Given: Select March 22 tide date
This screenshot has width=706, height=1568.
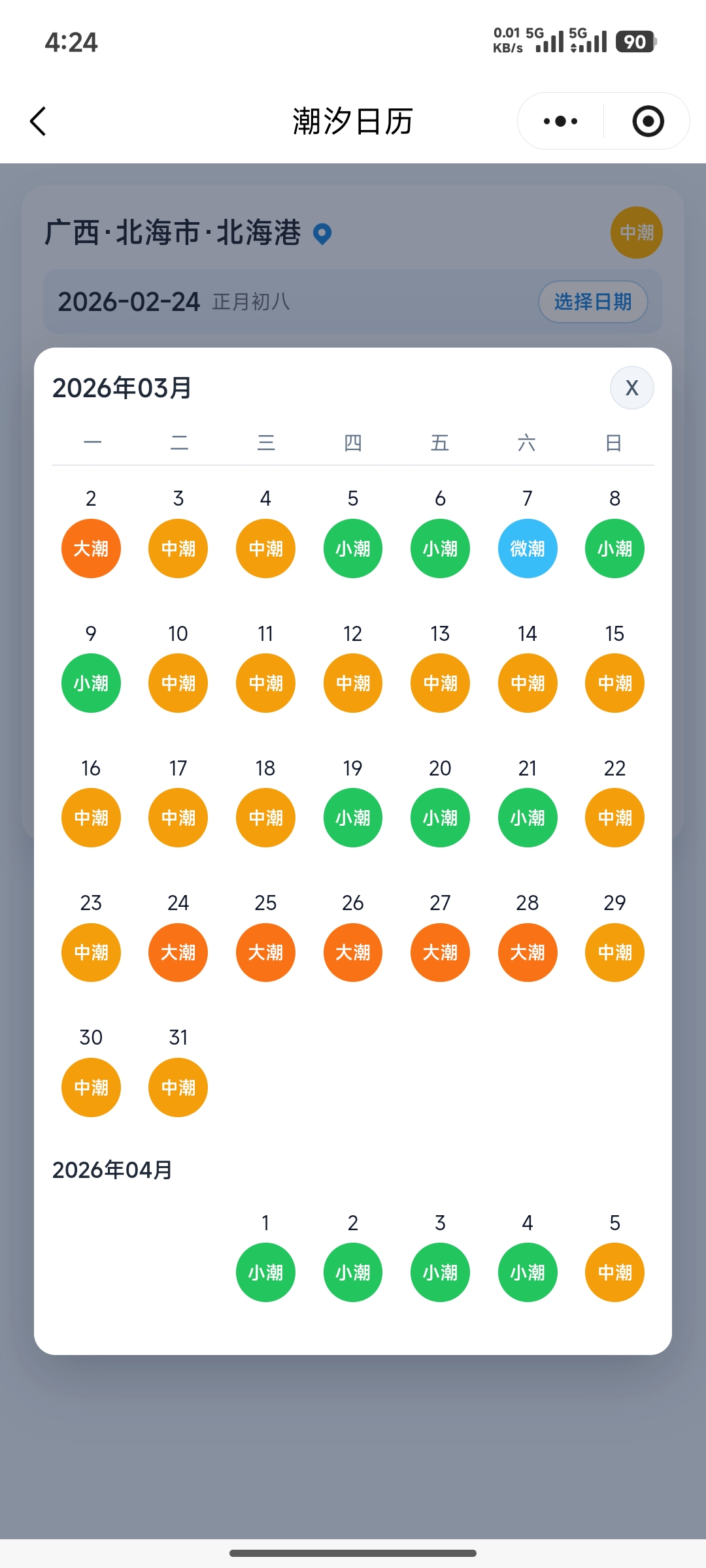Looking at the screenshot, I should pyautogui.click(x=614, y=817).
